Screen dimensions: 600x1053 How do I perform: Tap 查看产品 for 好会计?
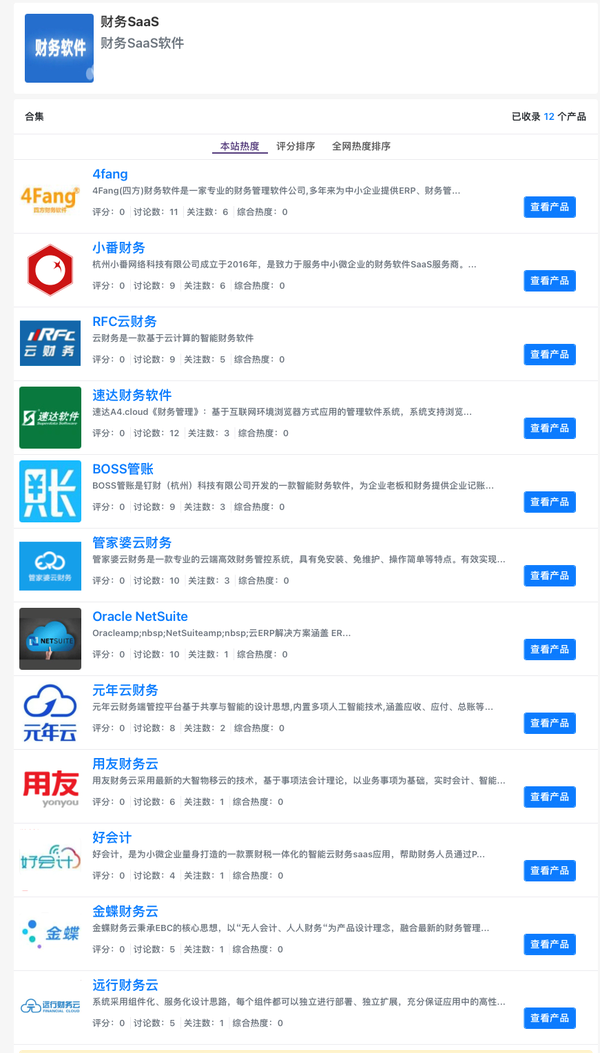[x=550, y=871]
